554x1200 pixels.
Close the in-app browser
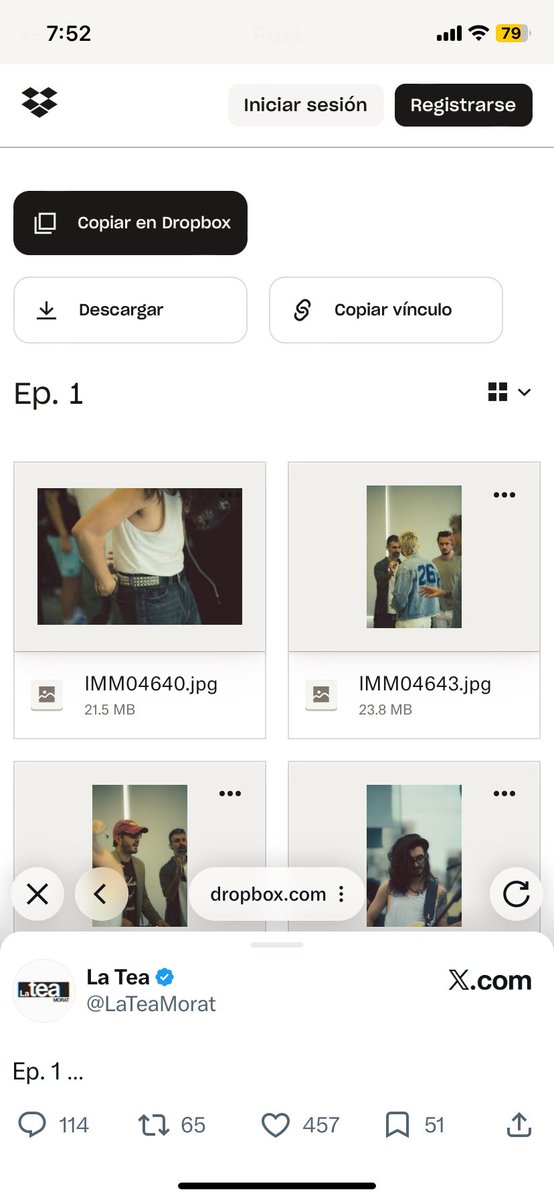37,894
